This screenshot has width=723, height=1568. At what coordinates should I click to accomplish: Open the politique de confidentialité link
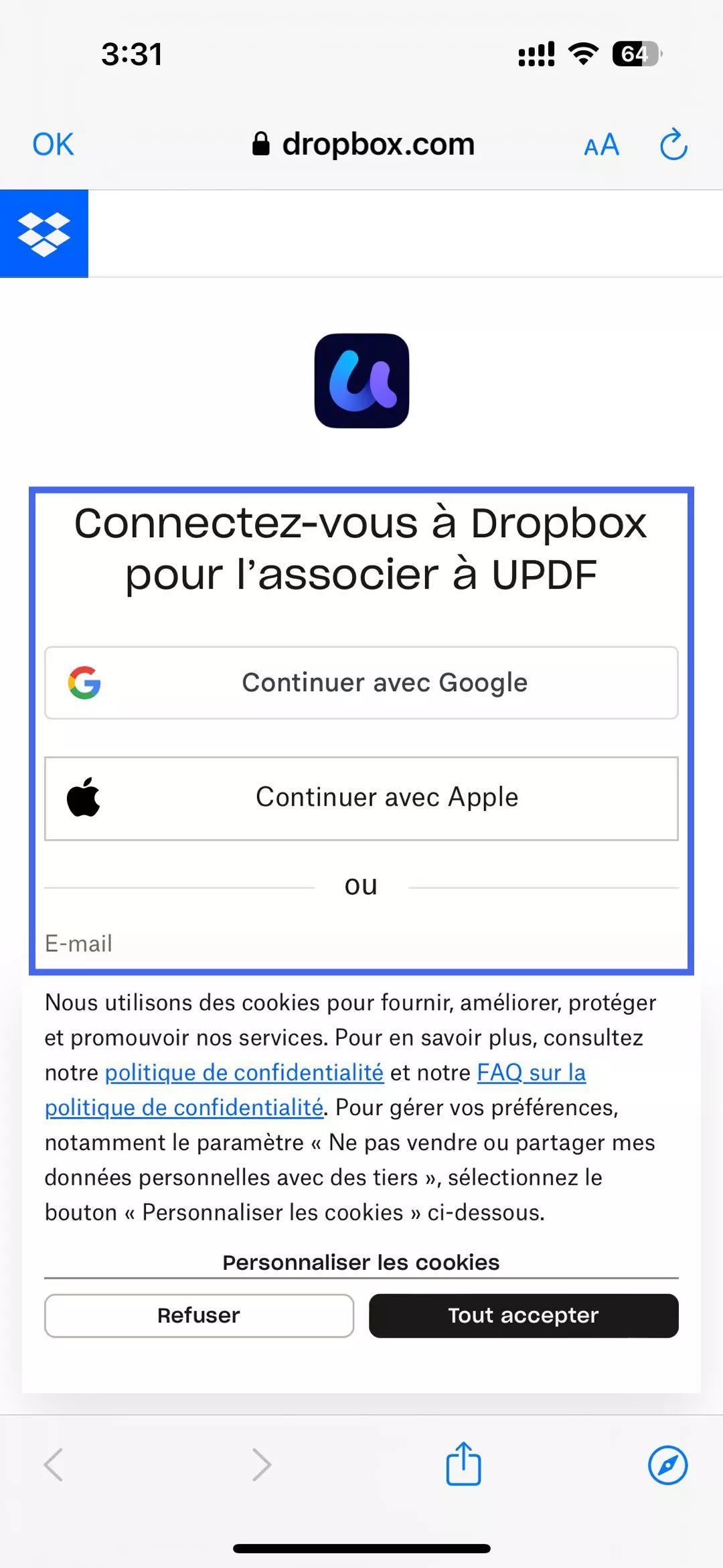pyautogui.click(x=243, y=1072)
